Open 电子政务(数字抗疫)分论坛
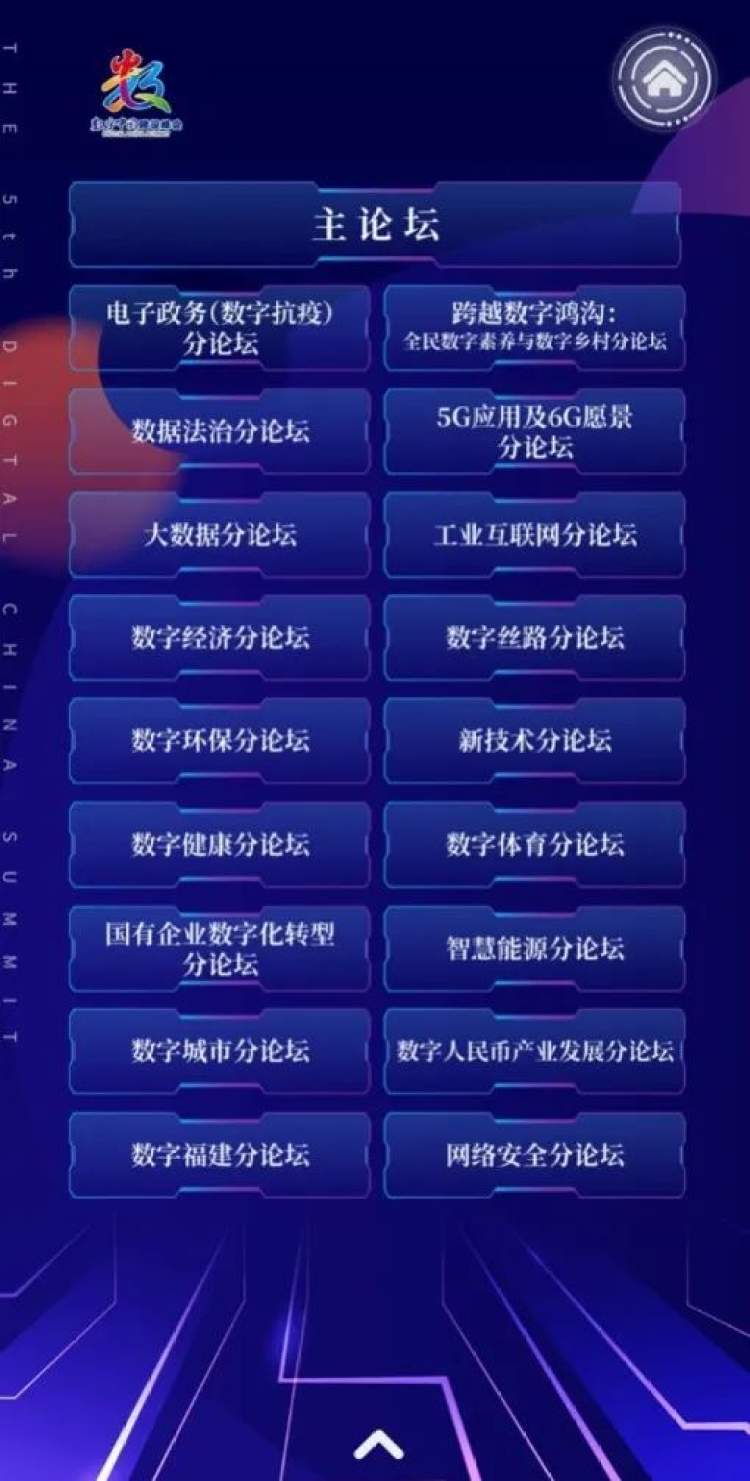 (x=220, y=327)
